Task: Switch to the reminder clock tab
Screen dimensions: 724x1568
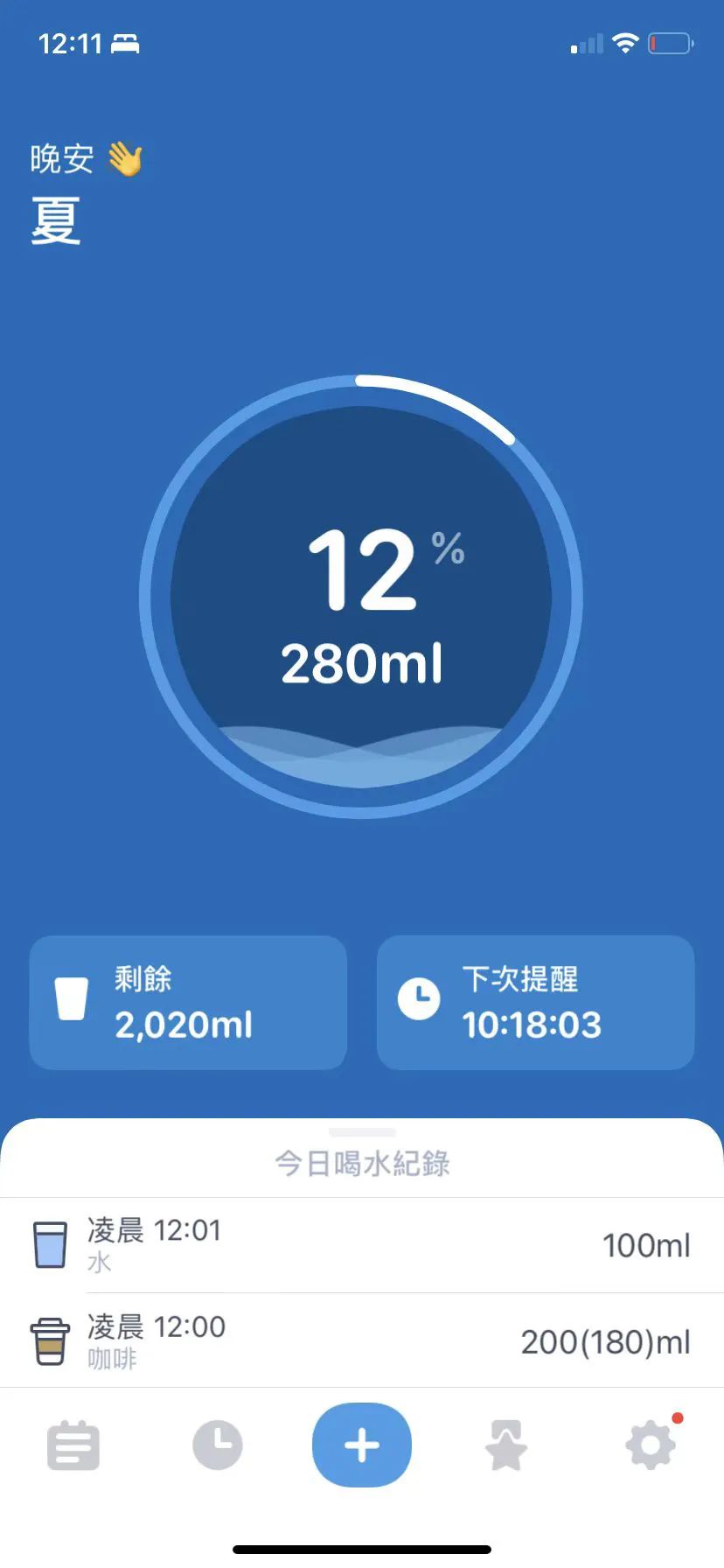Action: pyautogui.click(x=217, y=1445)
